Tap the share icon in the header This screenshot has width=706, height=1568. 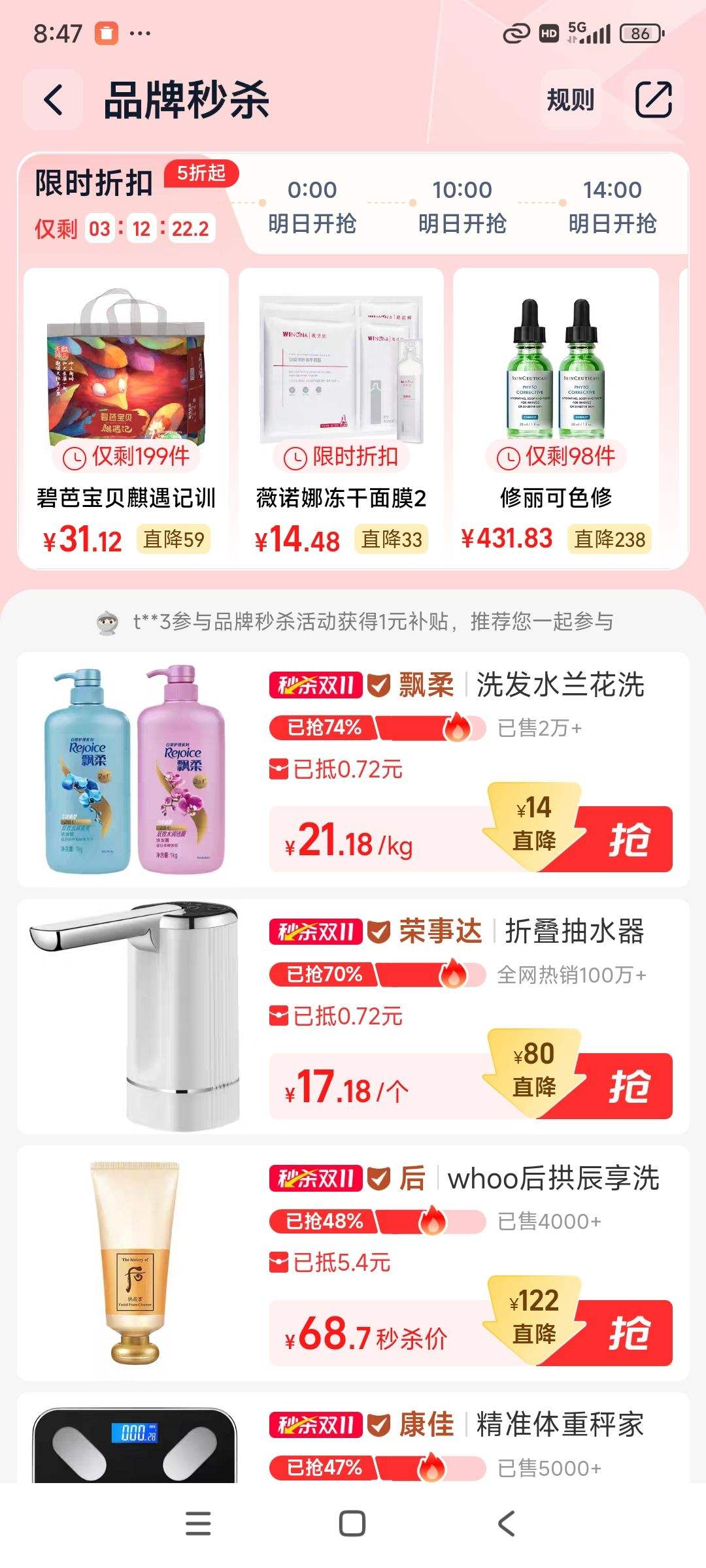tap(654, 100)
